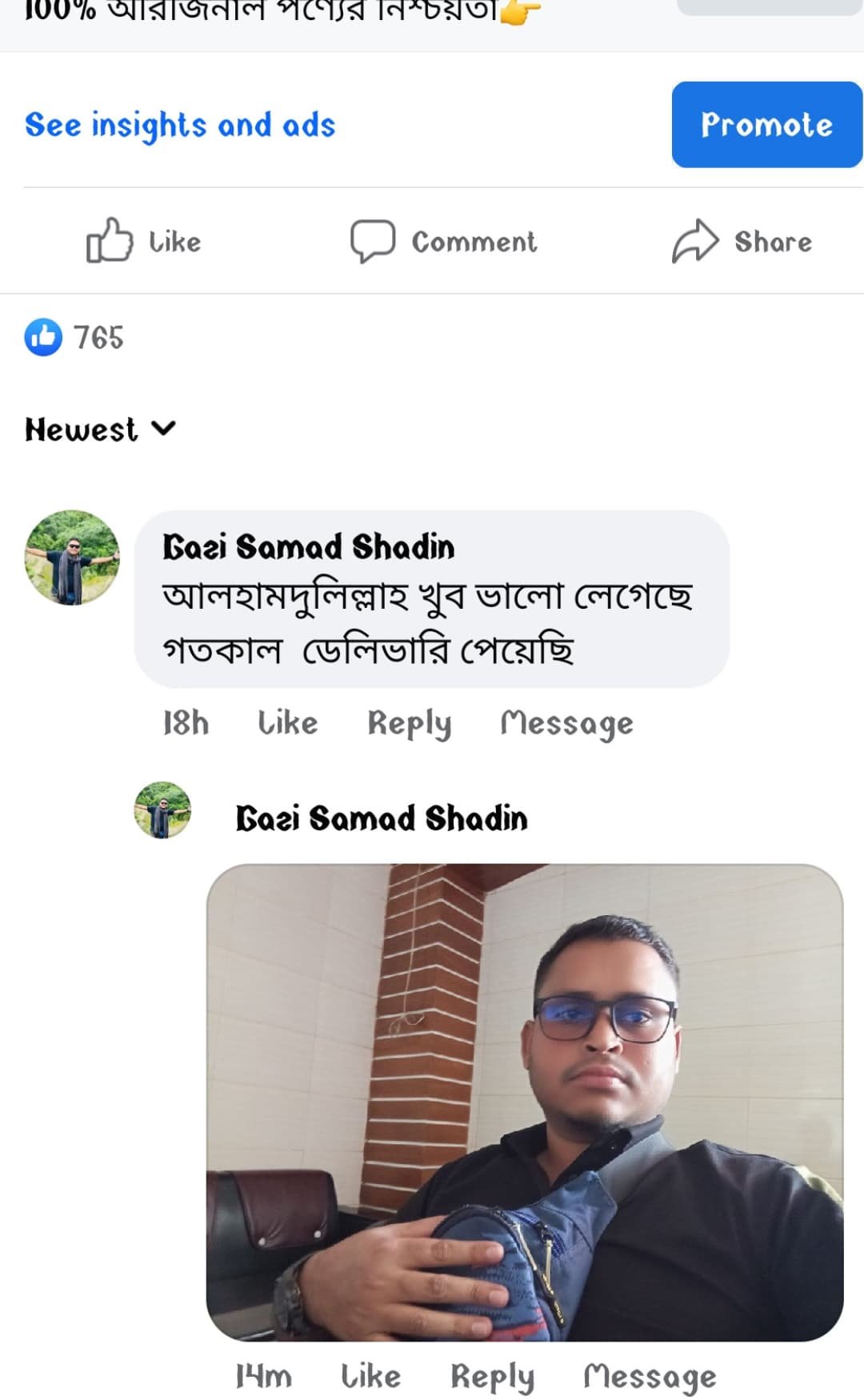Open See insights and ads

pos(180,126)
